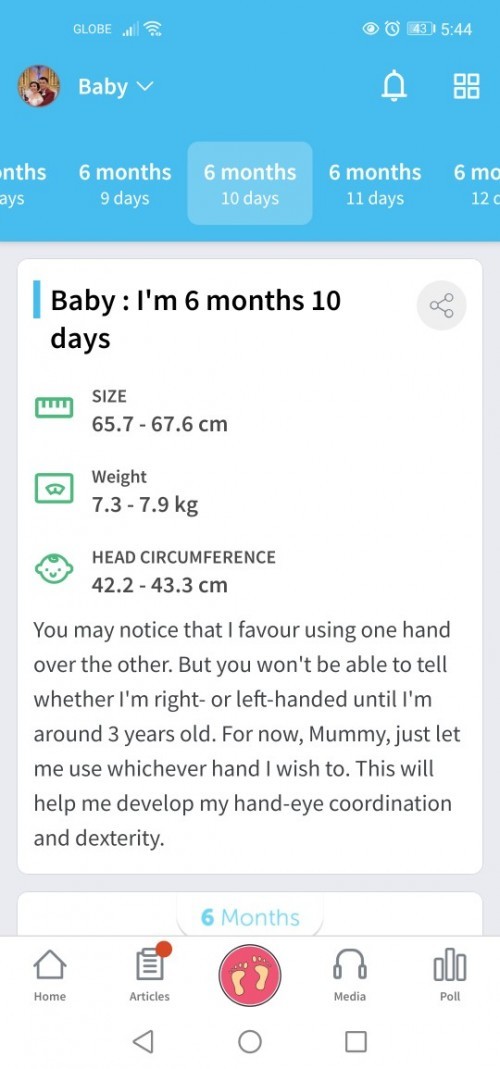The width and height of the screenshot is (500, 1069).
Task: Select the 6 months 11 days tab
Action: point(375,183)
